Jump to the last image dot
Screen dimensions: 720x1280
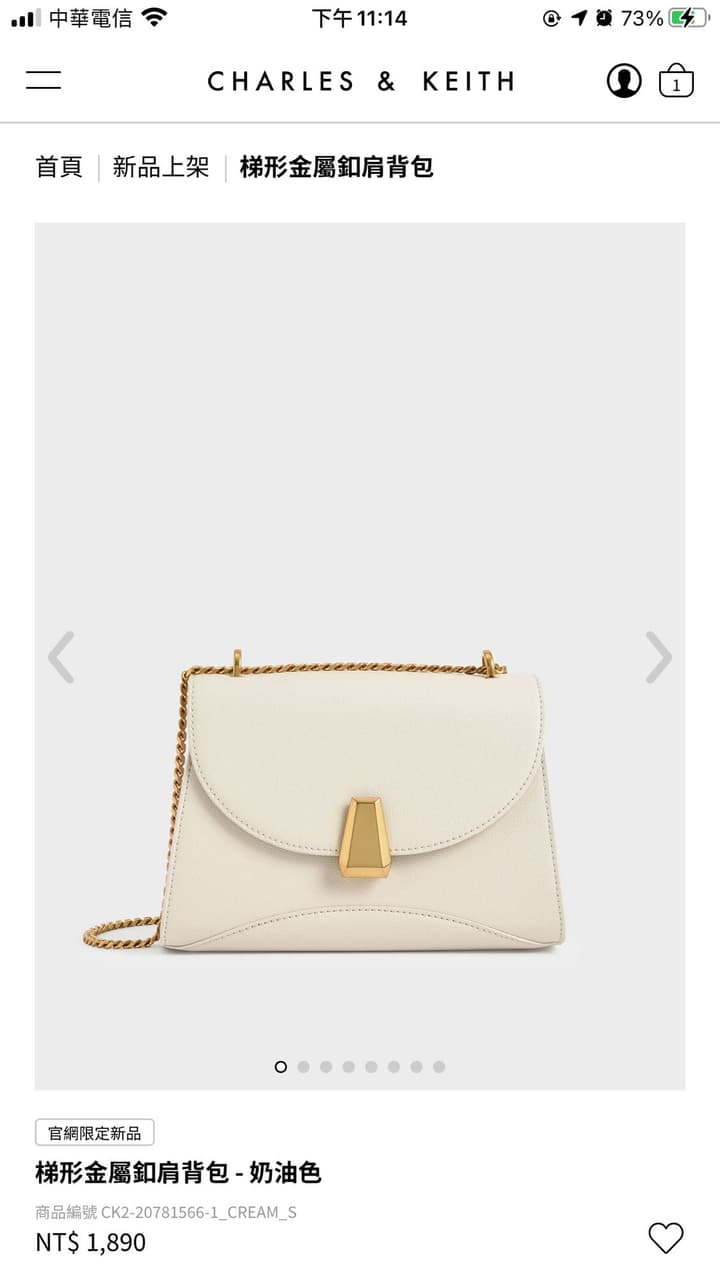coord(439,1067)
